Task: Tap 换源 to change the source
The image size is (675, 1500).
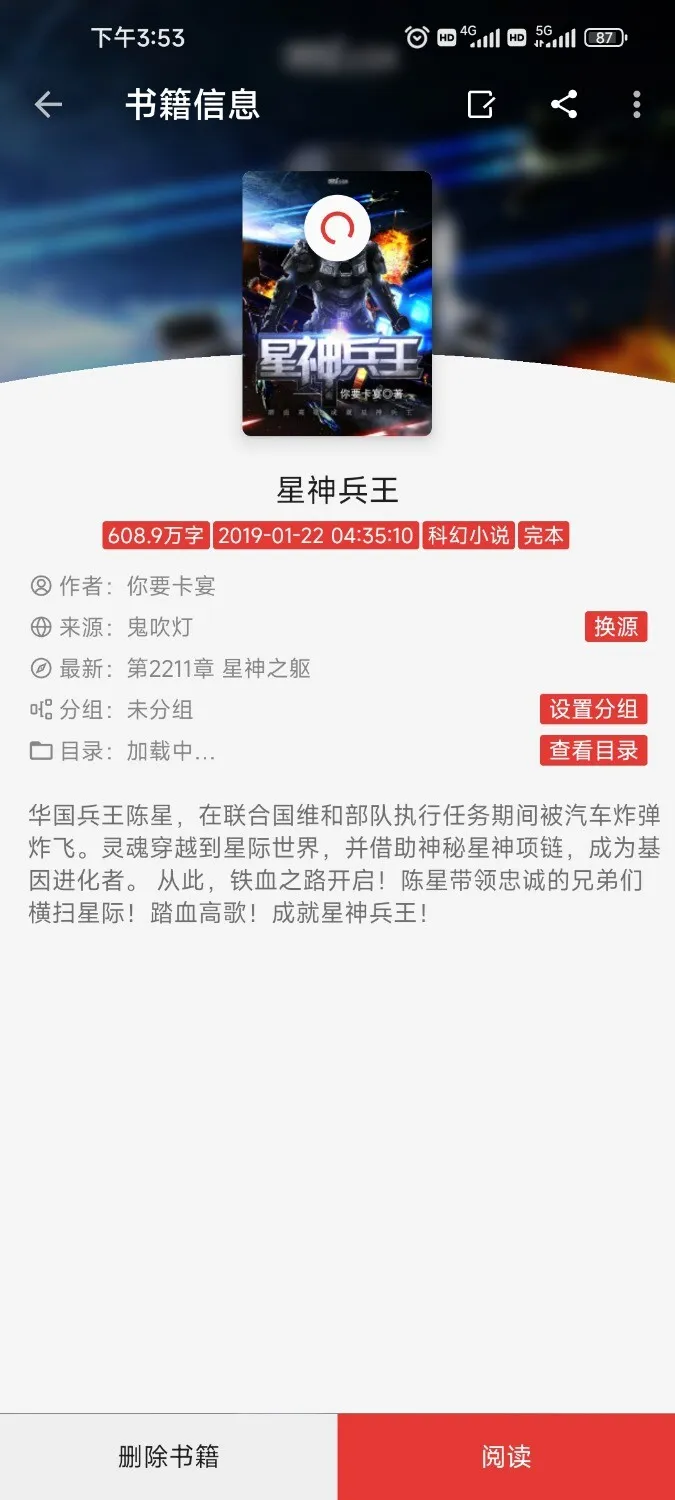Action: click(x=616, y=627)
